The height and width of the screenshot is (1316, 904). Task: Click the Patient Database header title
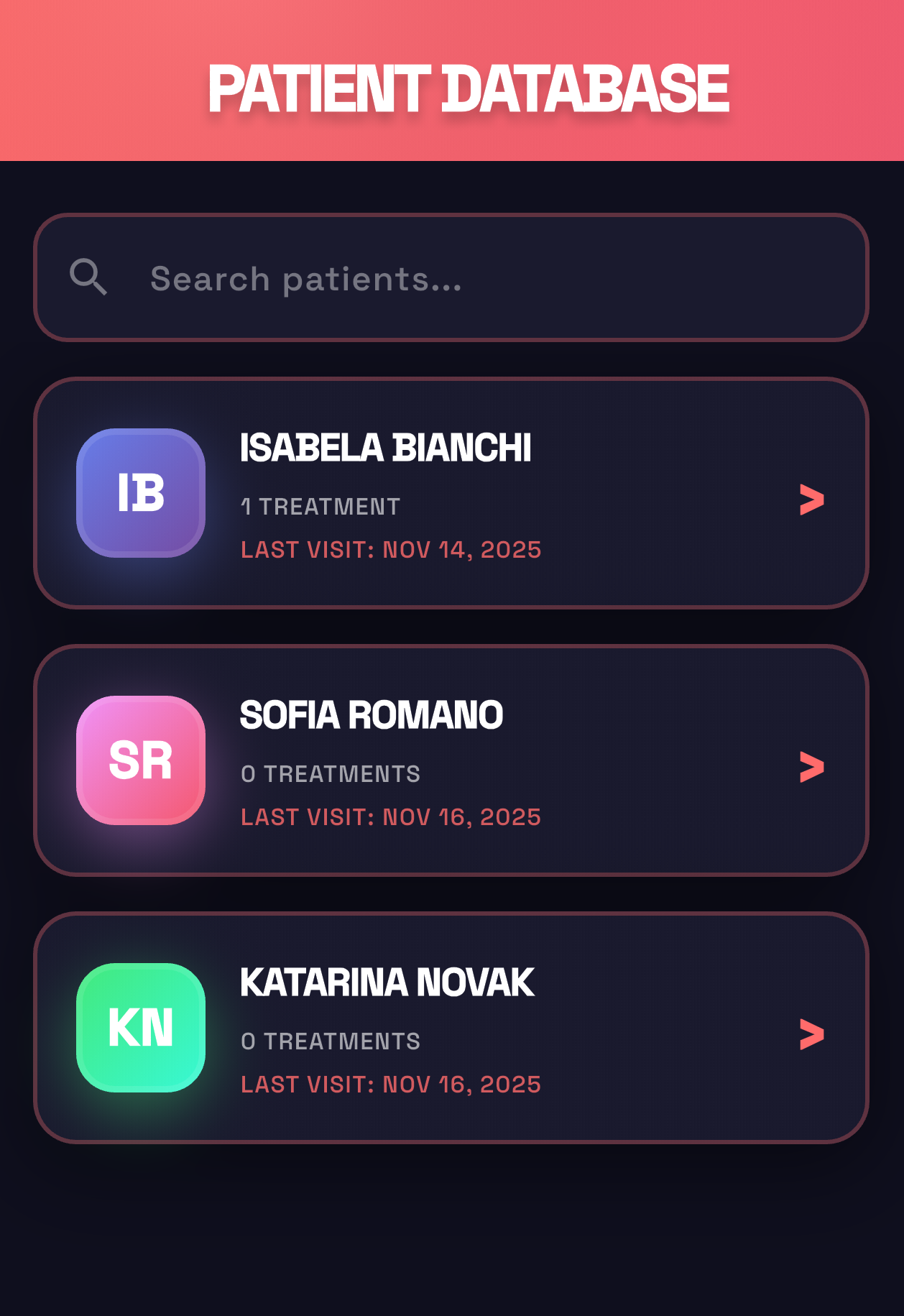(x=469, y=88)
